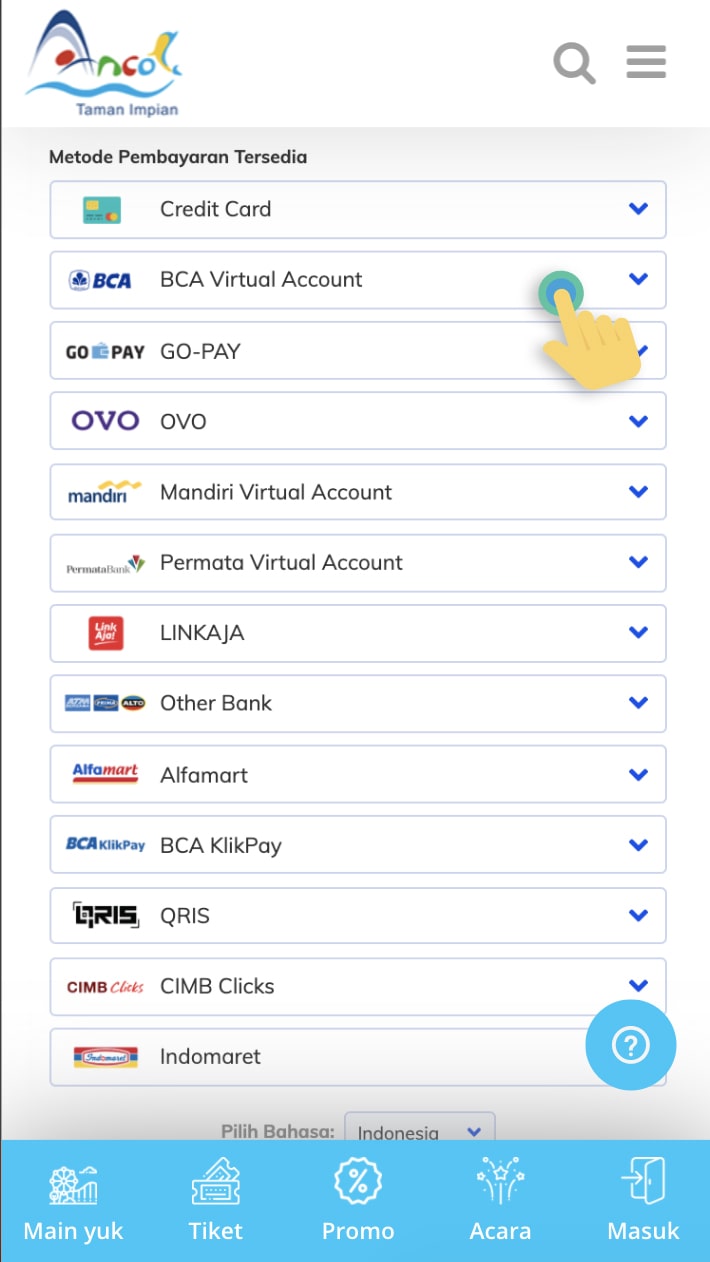Expand the OVO payment option
Viewport: 710px width, 1262px height.
pos(357,421)
